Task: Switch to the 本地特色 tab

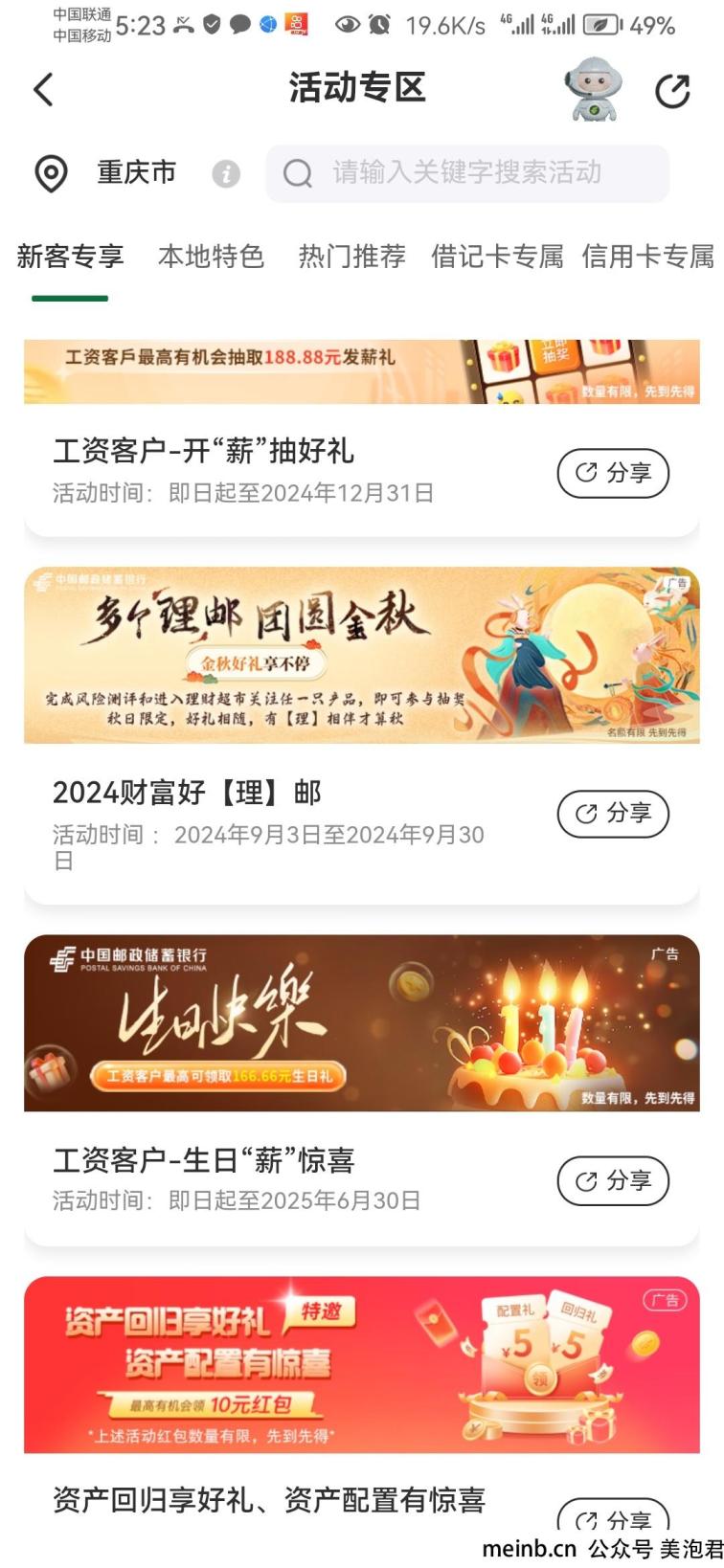Action: coord(211,257)
